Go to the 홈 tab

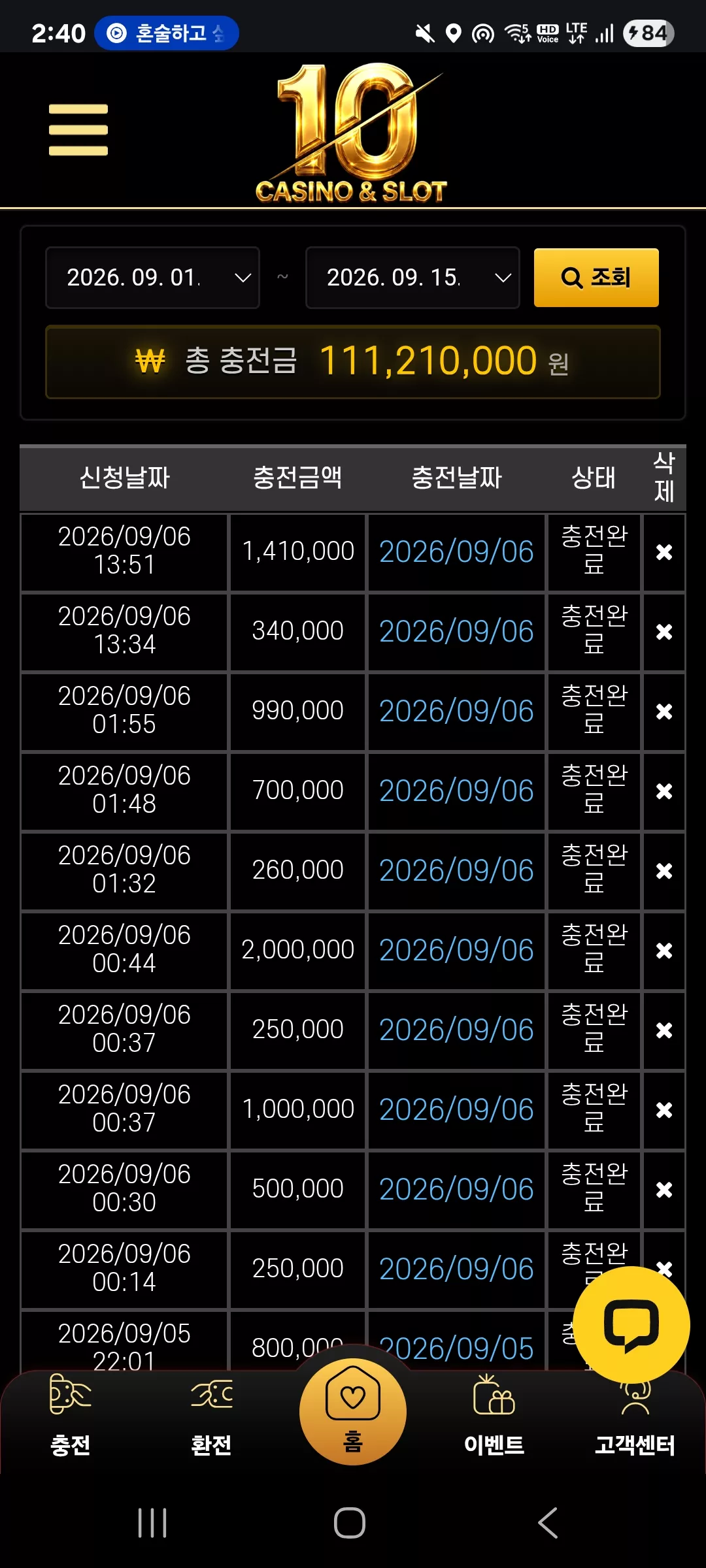point(353,1411)
